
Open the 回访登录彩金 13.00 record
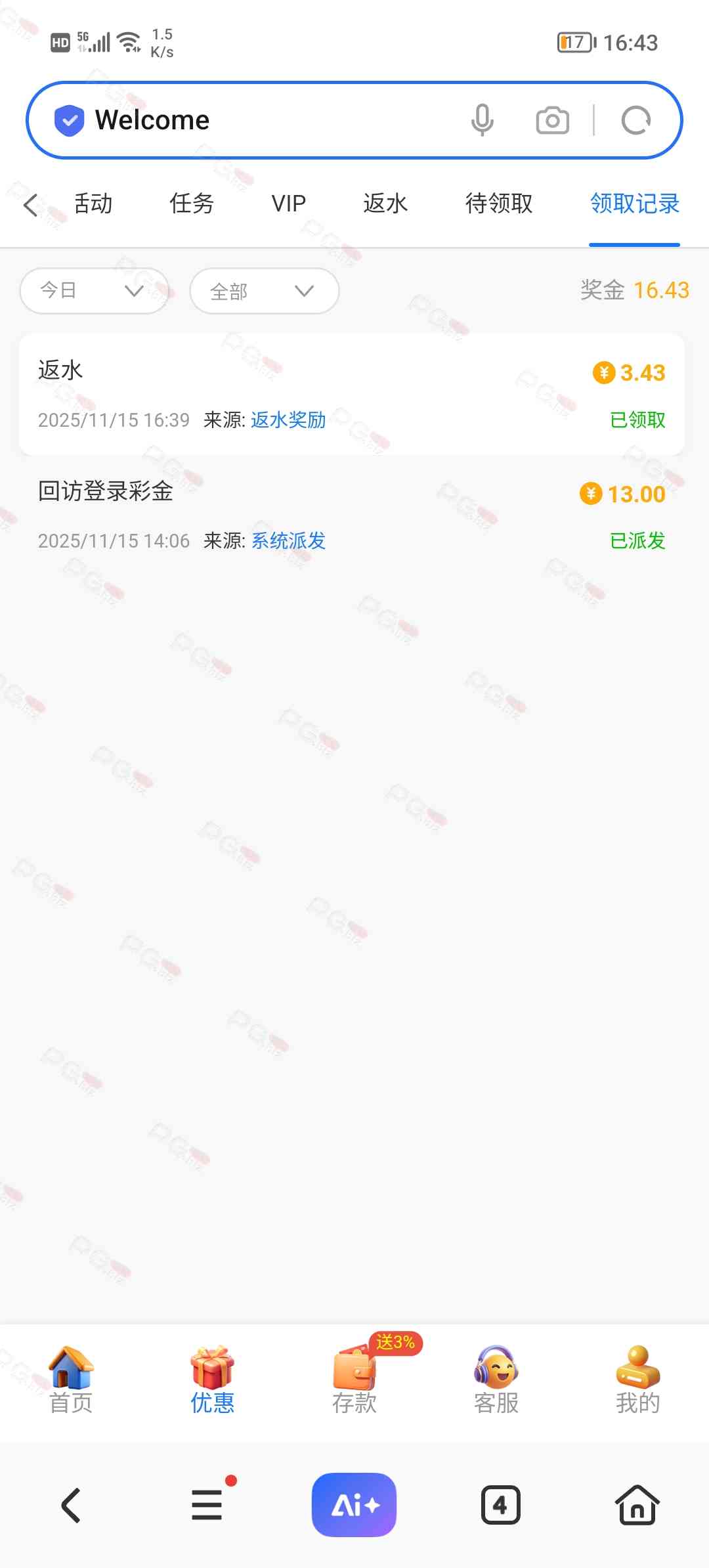(x=352, y=515)
